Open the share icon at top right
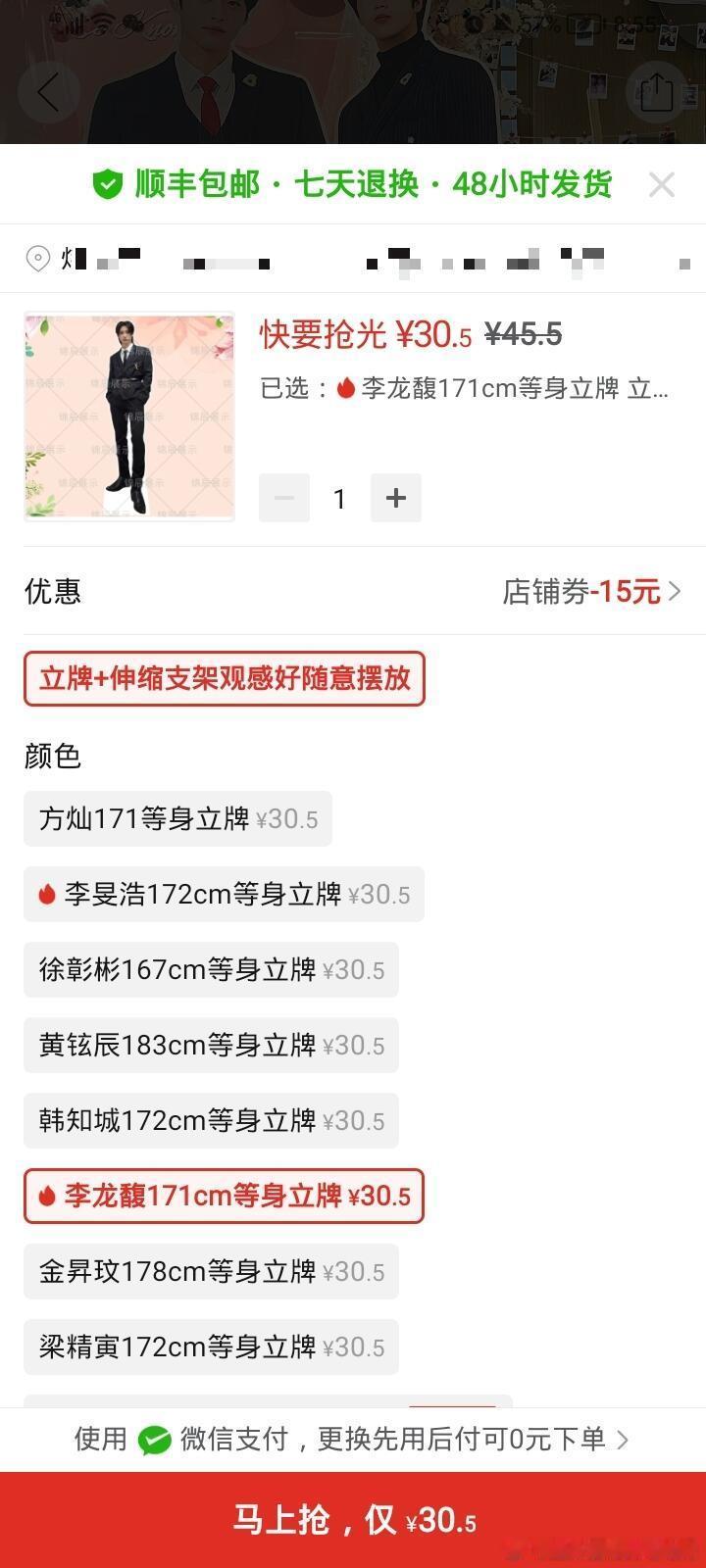Screen dimensions: 706x1568 [655, 91]
